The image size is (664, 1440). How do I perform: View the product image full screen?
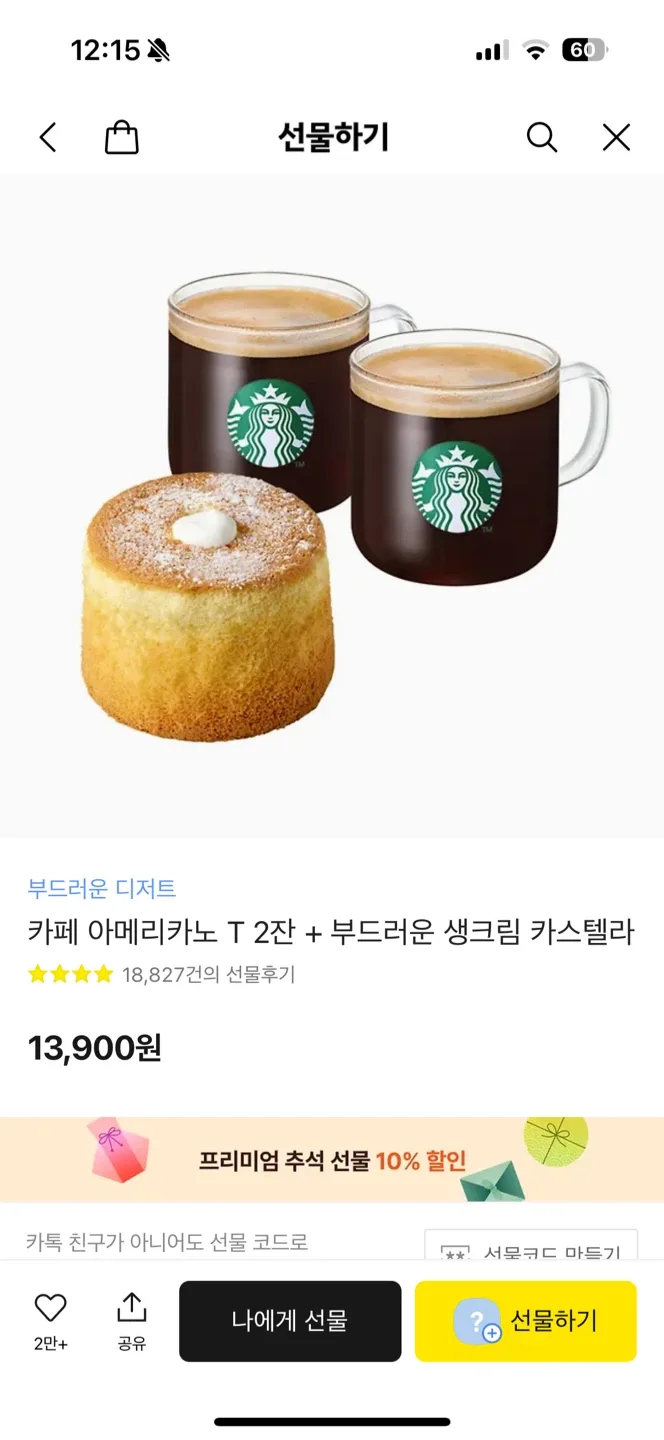pos(332,505)
